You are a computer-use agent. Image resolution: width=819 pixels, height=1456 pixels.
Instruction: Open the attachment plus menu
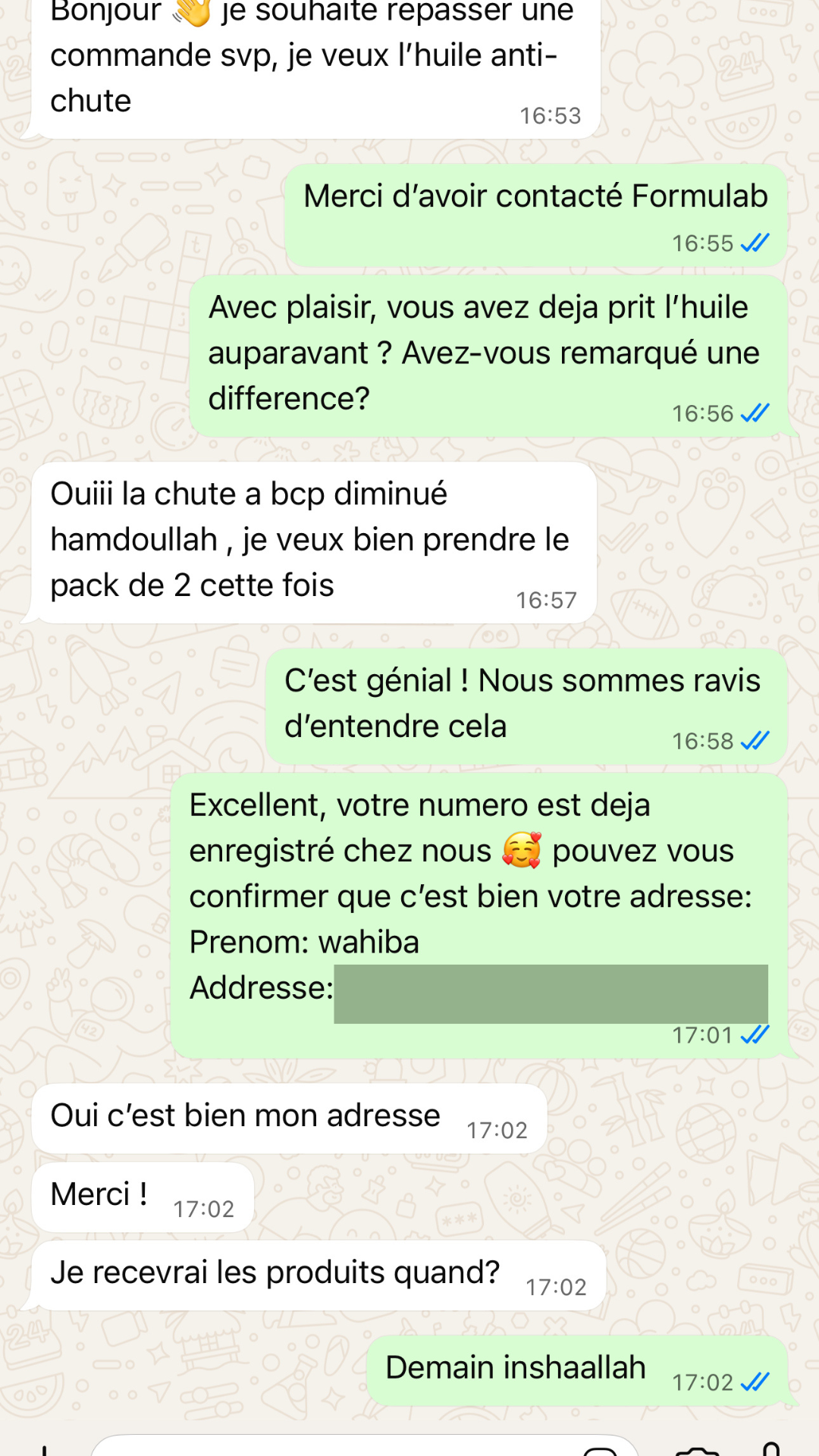44,1450
